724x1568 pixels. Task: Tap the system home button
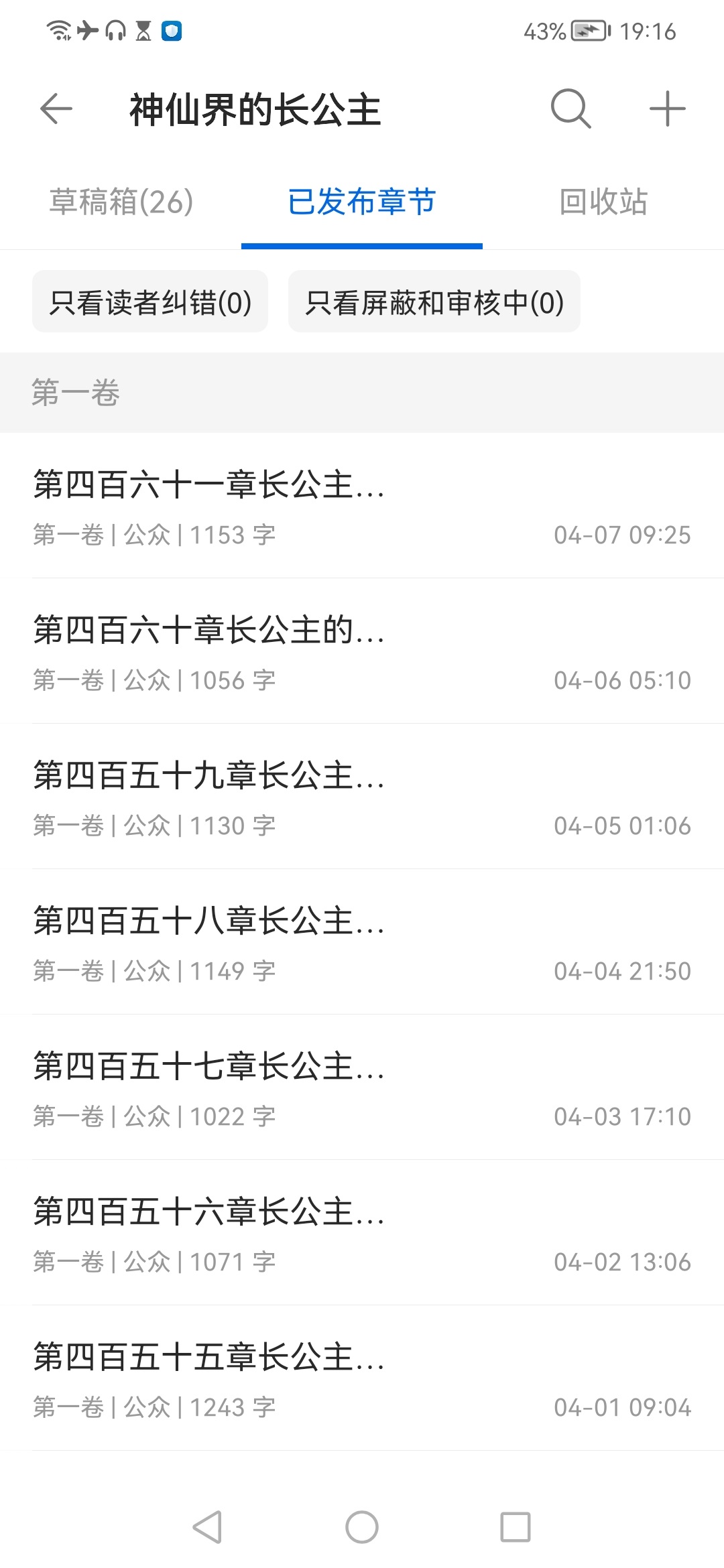[x=362, y=1528]
